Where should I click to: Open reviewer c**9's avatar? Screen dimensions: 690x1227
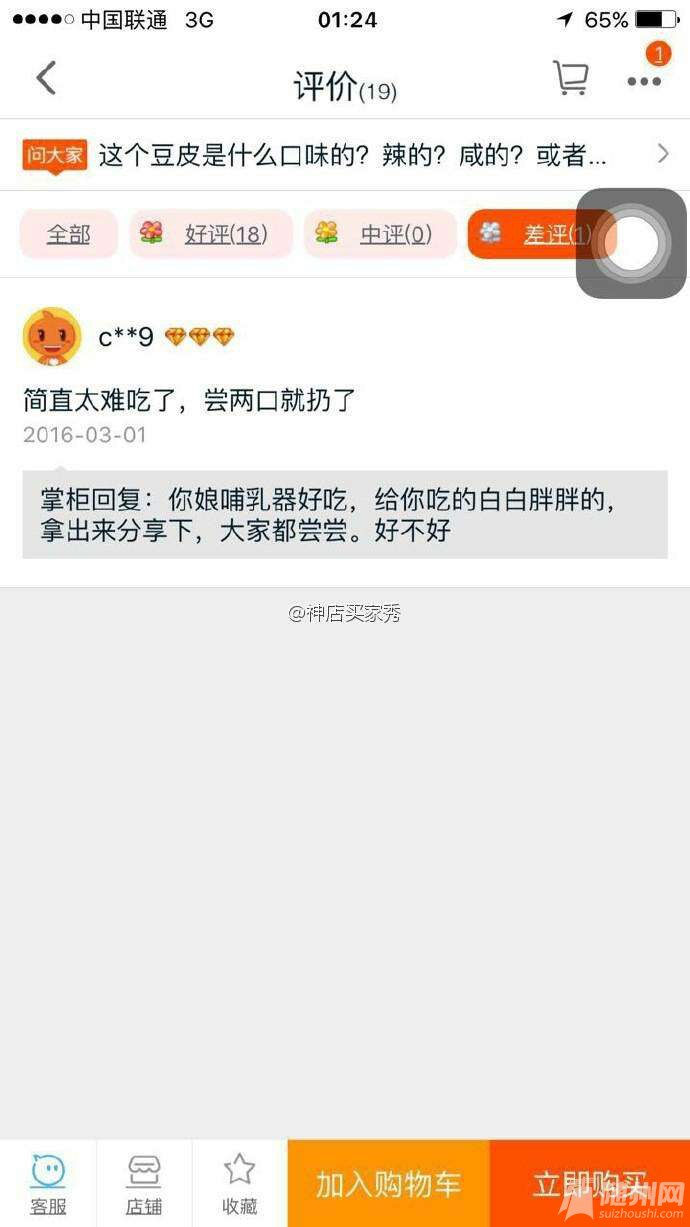[x=52, y=337]
